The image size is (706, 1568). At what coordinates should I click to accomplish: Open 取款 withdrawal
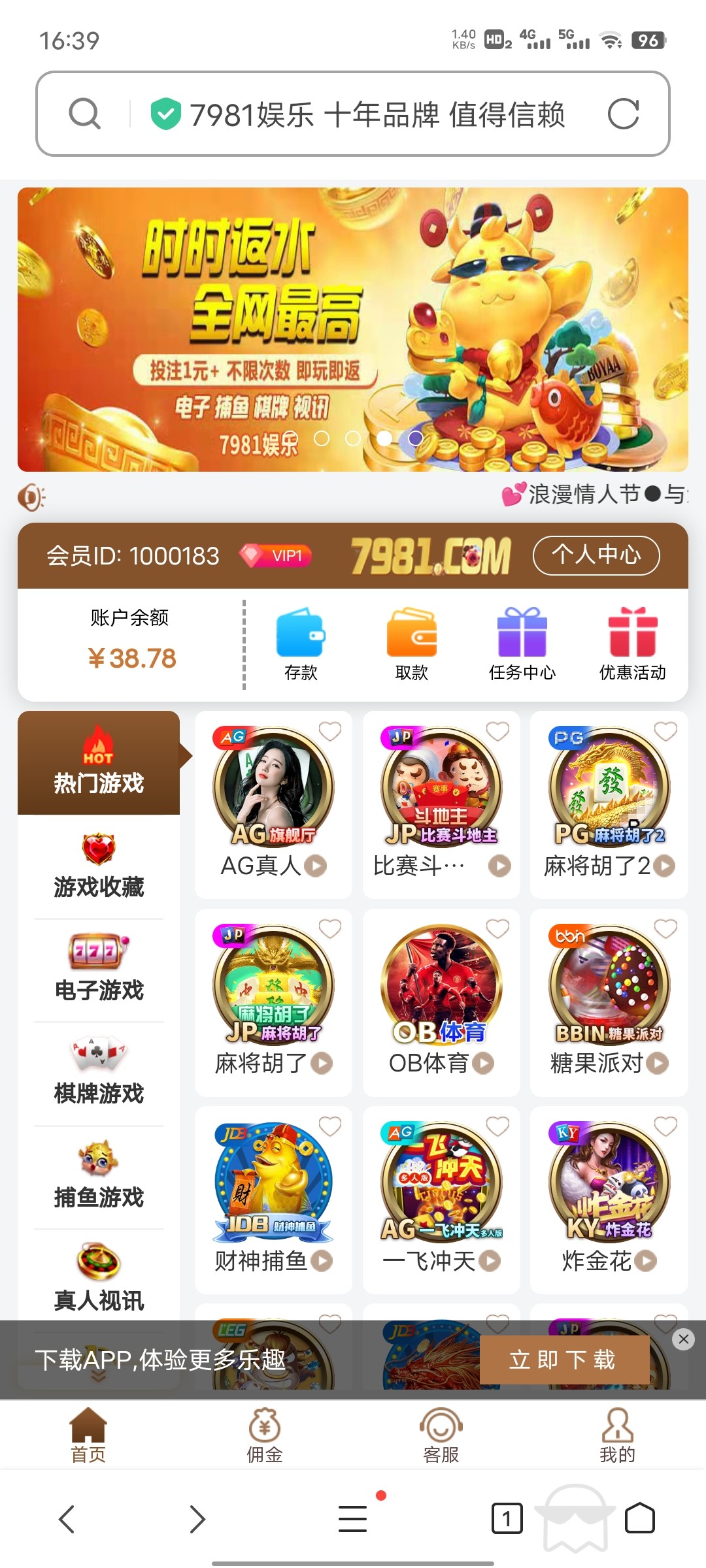tap(411, 644)
